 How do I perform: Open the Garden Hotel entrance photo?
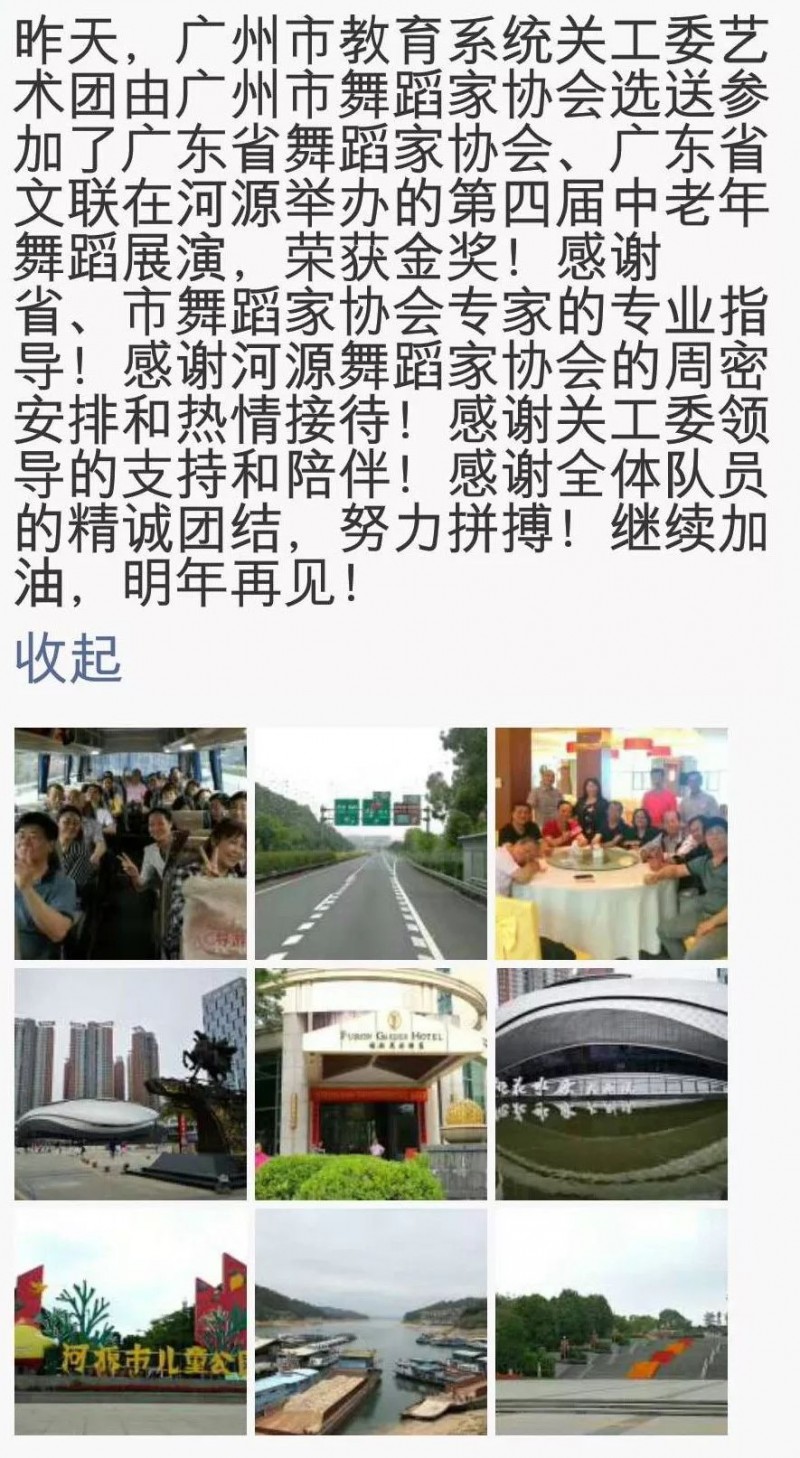[x=370, y=1083]
